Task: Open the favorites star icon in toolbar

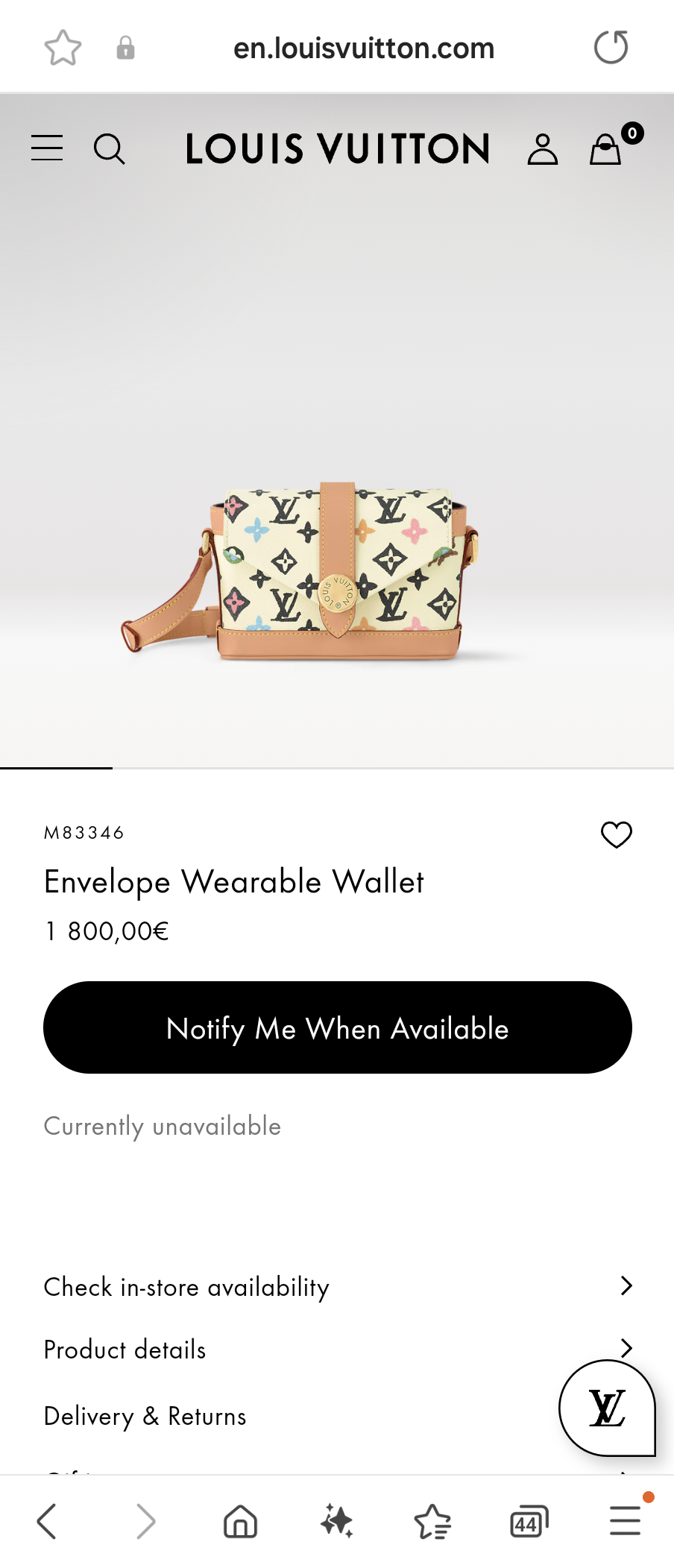Action: coord(432,1521)
